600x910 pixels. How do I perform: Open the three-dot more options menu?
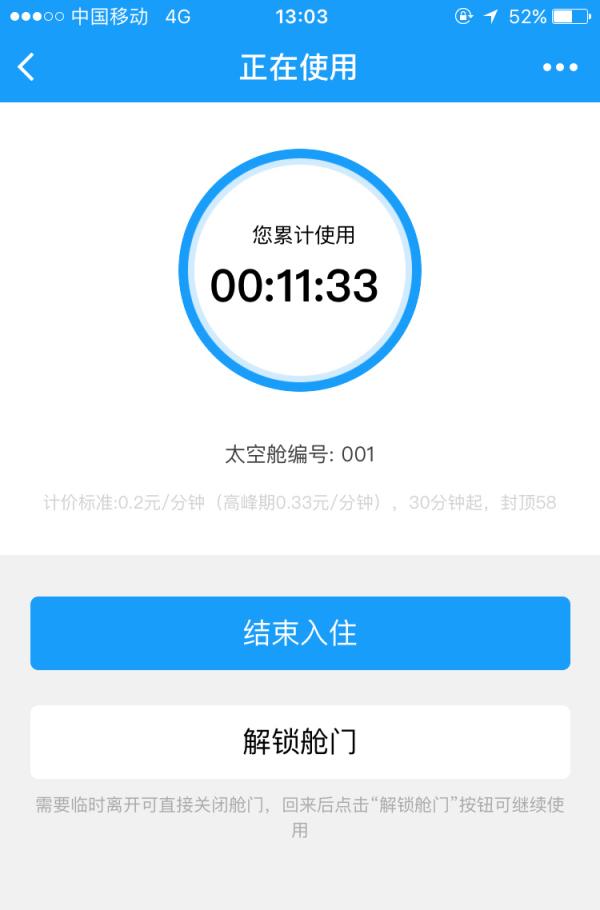coord(560,67)
